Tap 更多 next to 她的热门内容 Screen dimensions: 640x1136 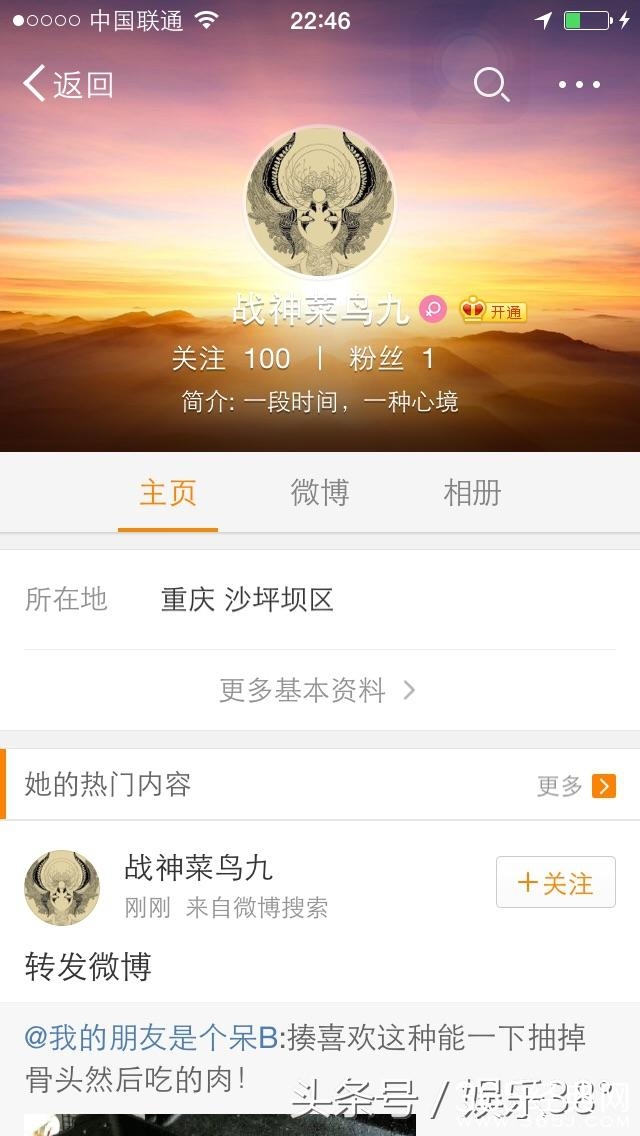coord(576,785)
